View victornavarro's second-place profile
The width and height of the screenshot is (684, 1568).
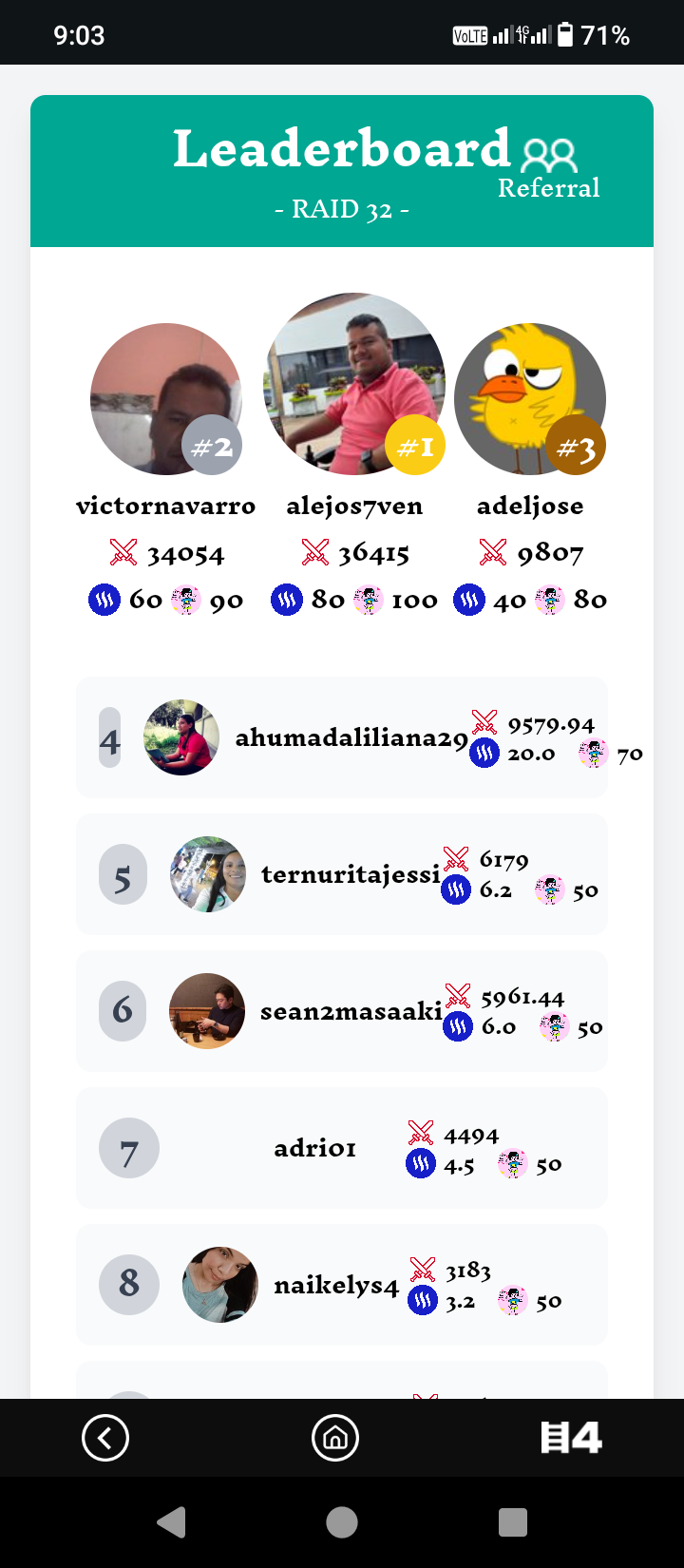coord(165,399)
